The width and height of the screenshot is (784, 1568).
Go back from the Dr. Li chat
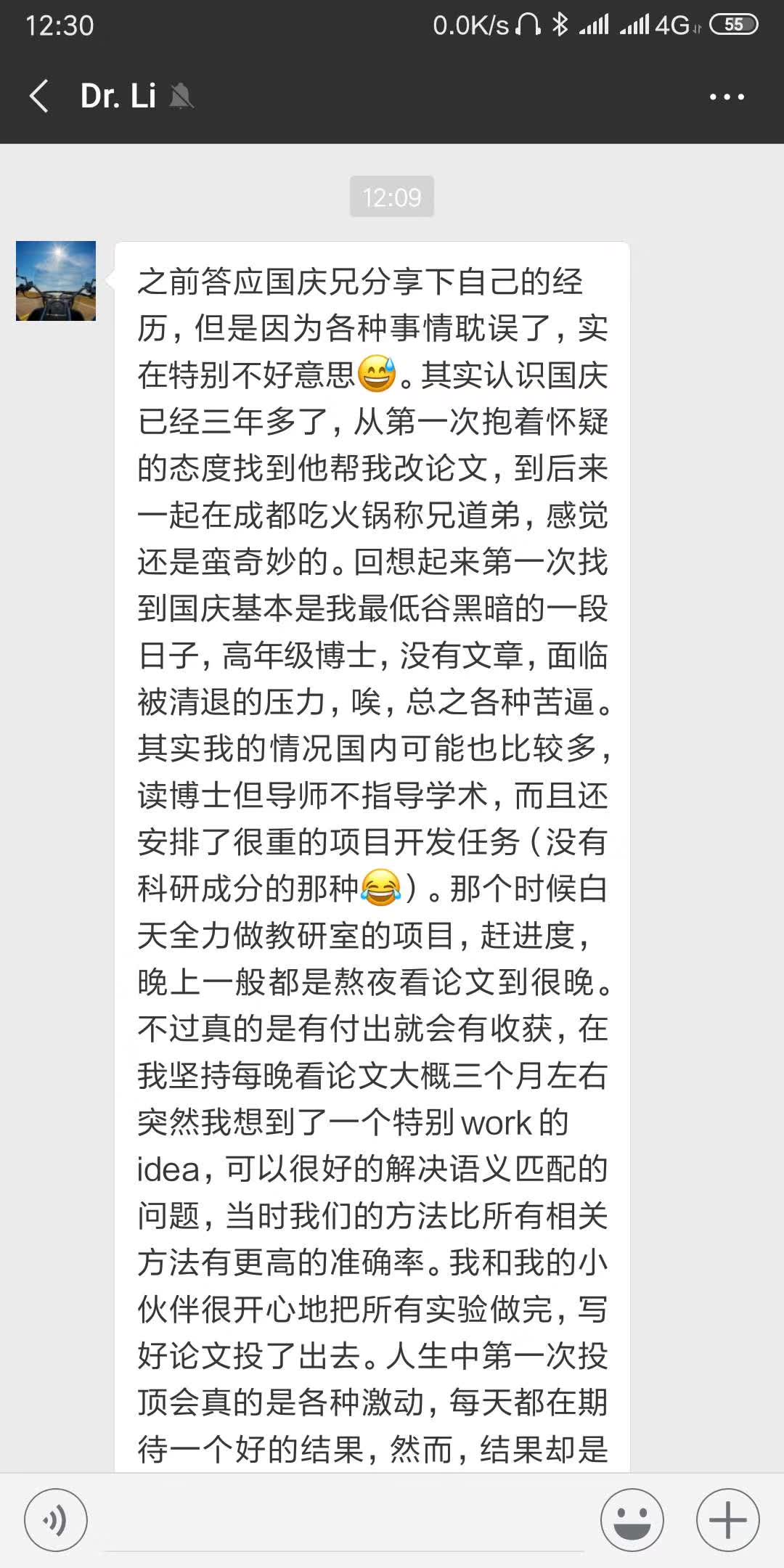tap(39, 97)
